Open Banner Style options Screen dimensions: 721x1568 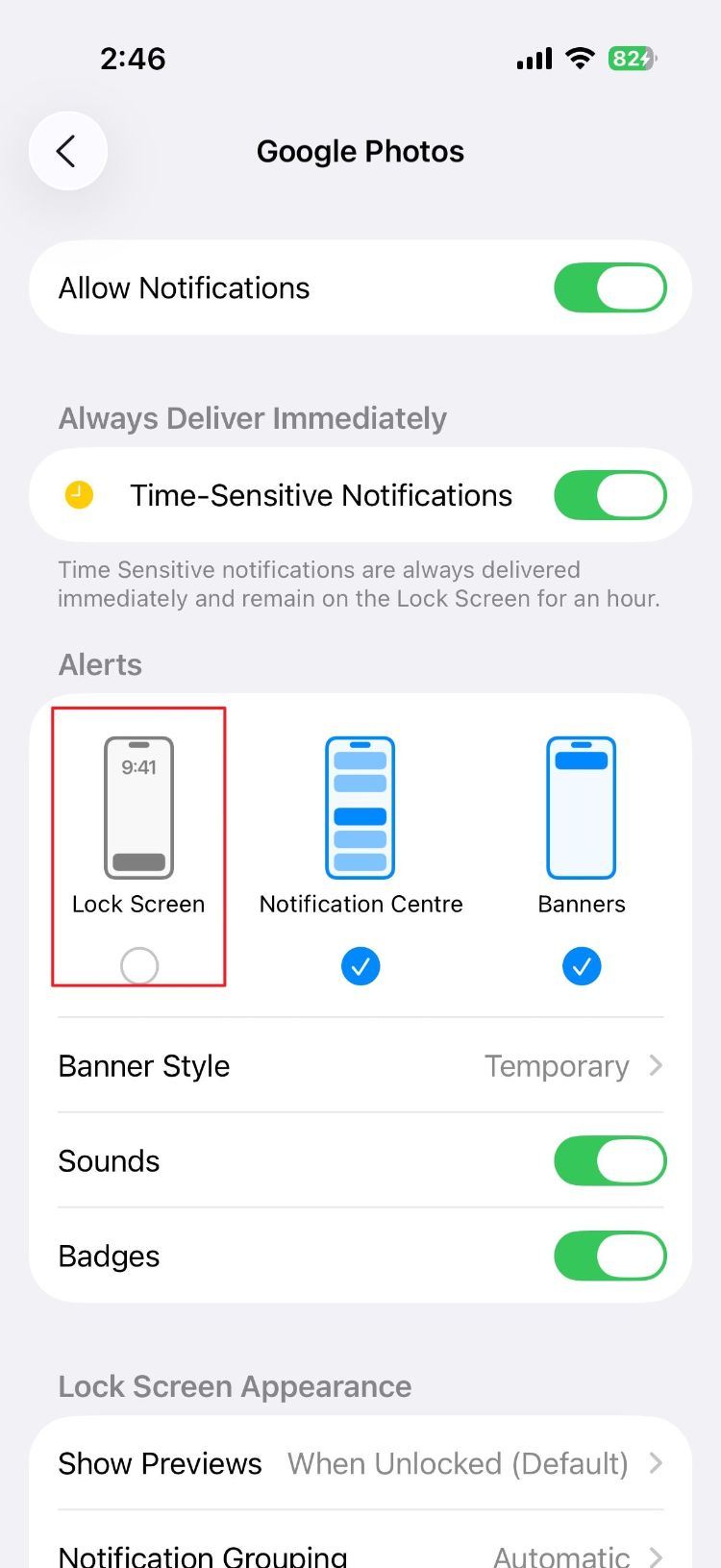pos(360,1065)
